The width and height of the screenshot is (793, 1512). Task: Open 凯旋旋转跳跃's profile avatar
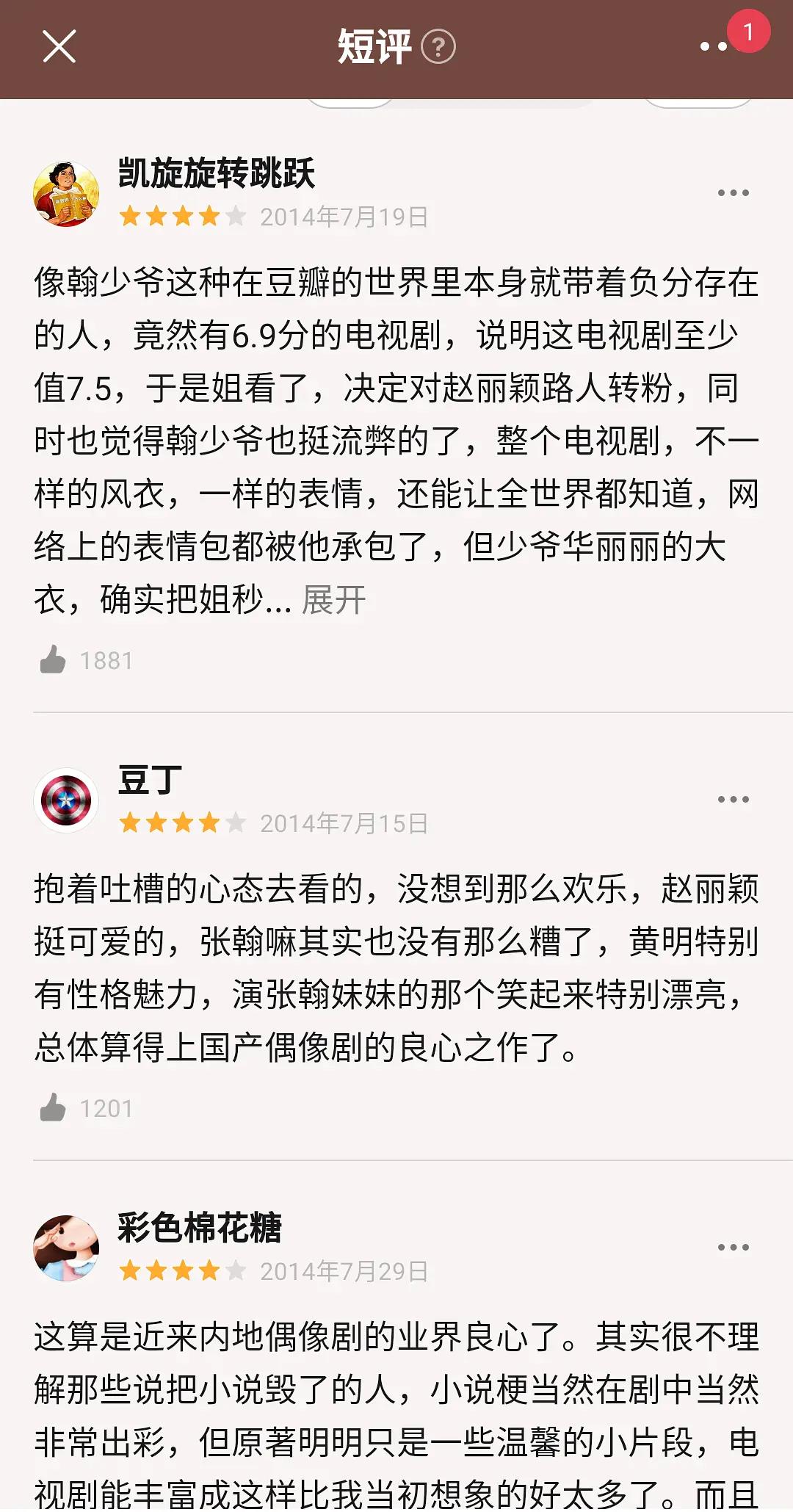tap(66, 195)
